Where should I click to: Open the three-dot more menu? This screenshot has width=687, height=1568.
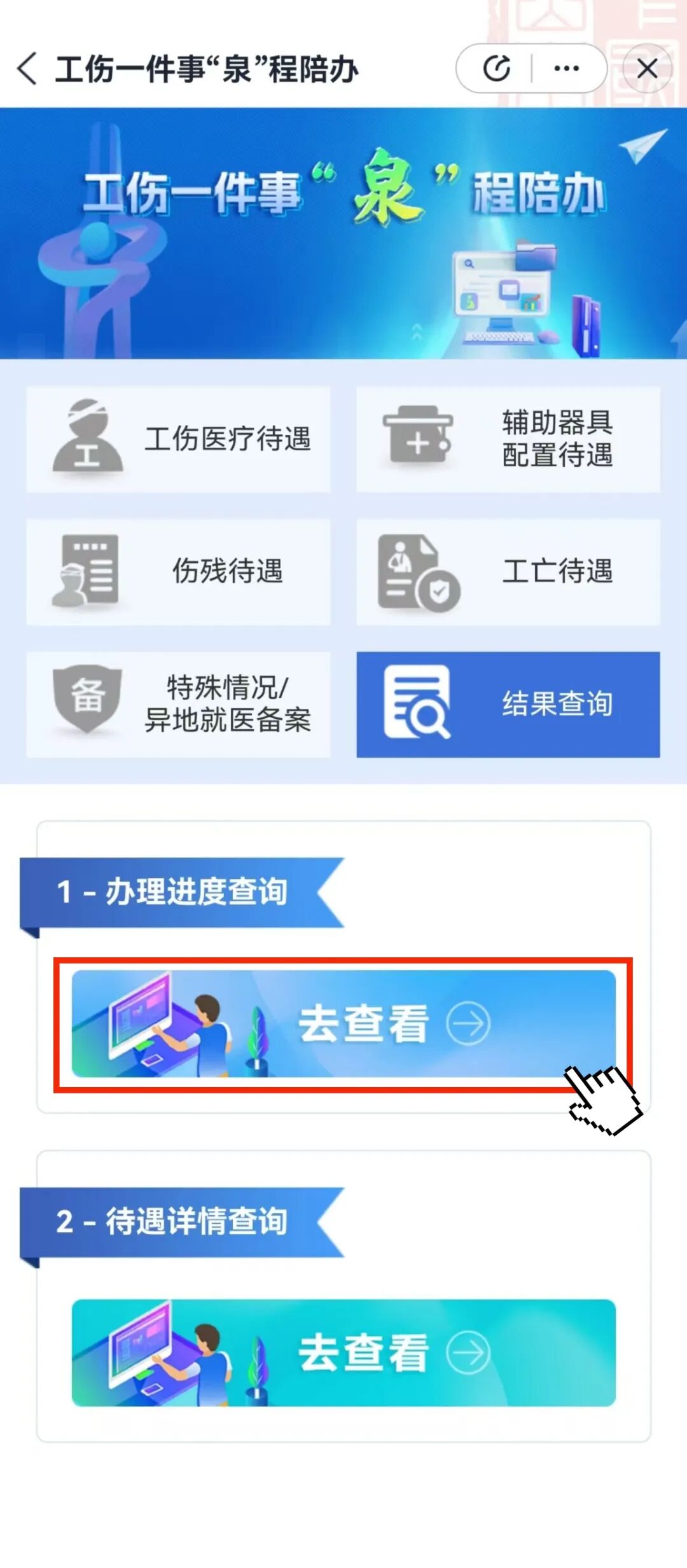566,69
